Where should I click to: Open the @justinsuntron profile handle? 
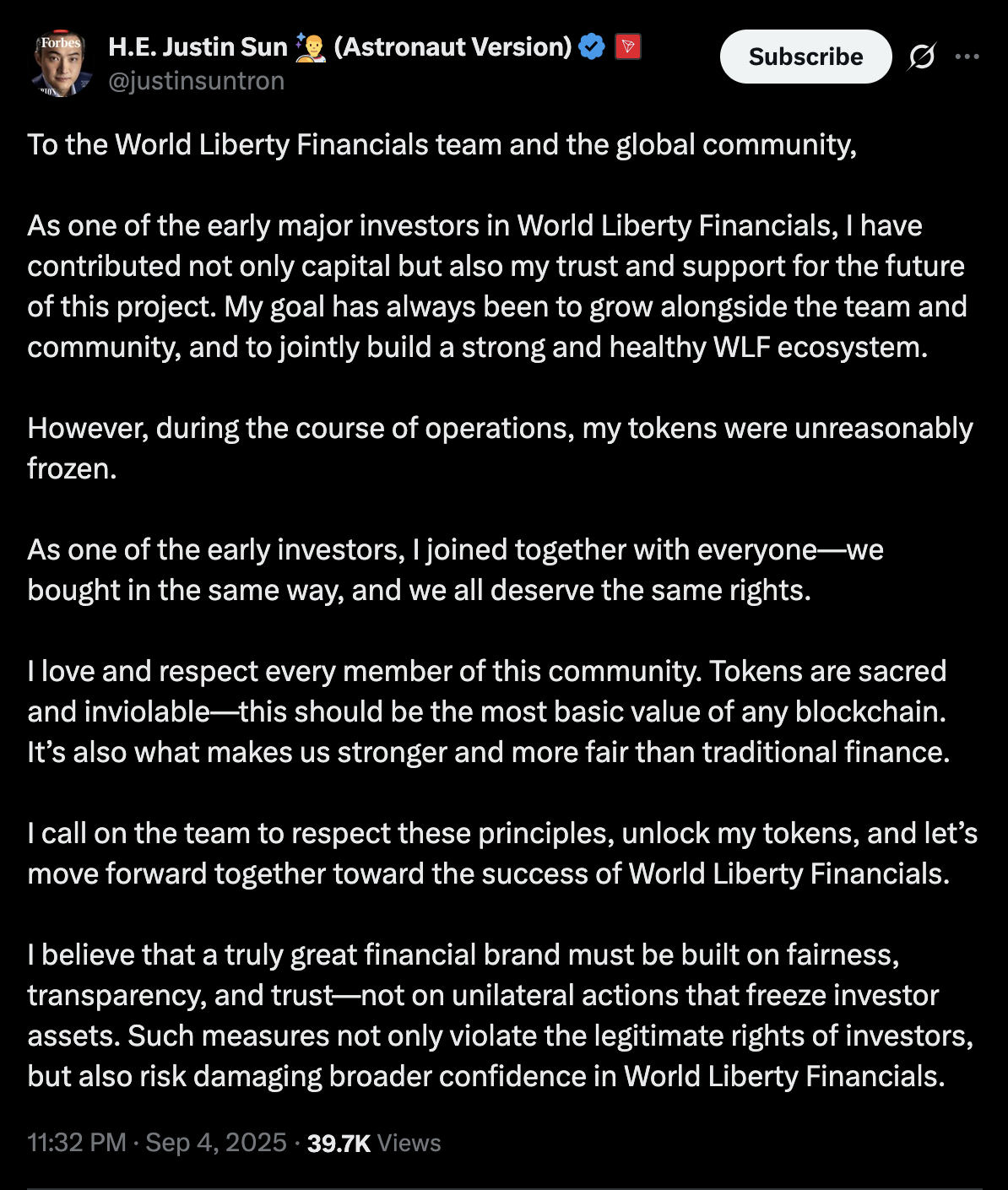[x=196, y=81]
